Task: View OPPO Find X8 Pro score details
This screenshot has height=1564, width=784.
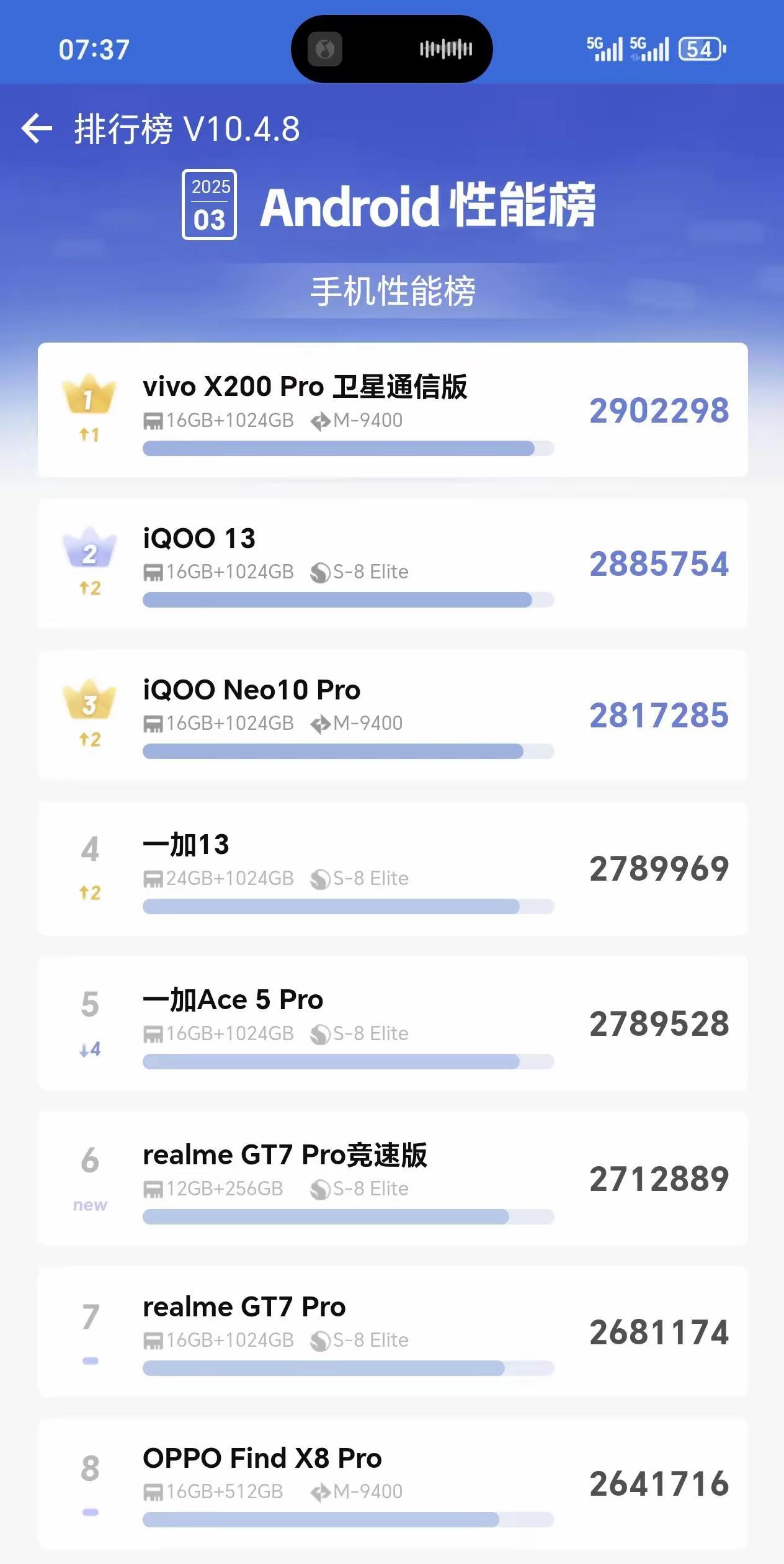Action: [393, 1483]
